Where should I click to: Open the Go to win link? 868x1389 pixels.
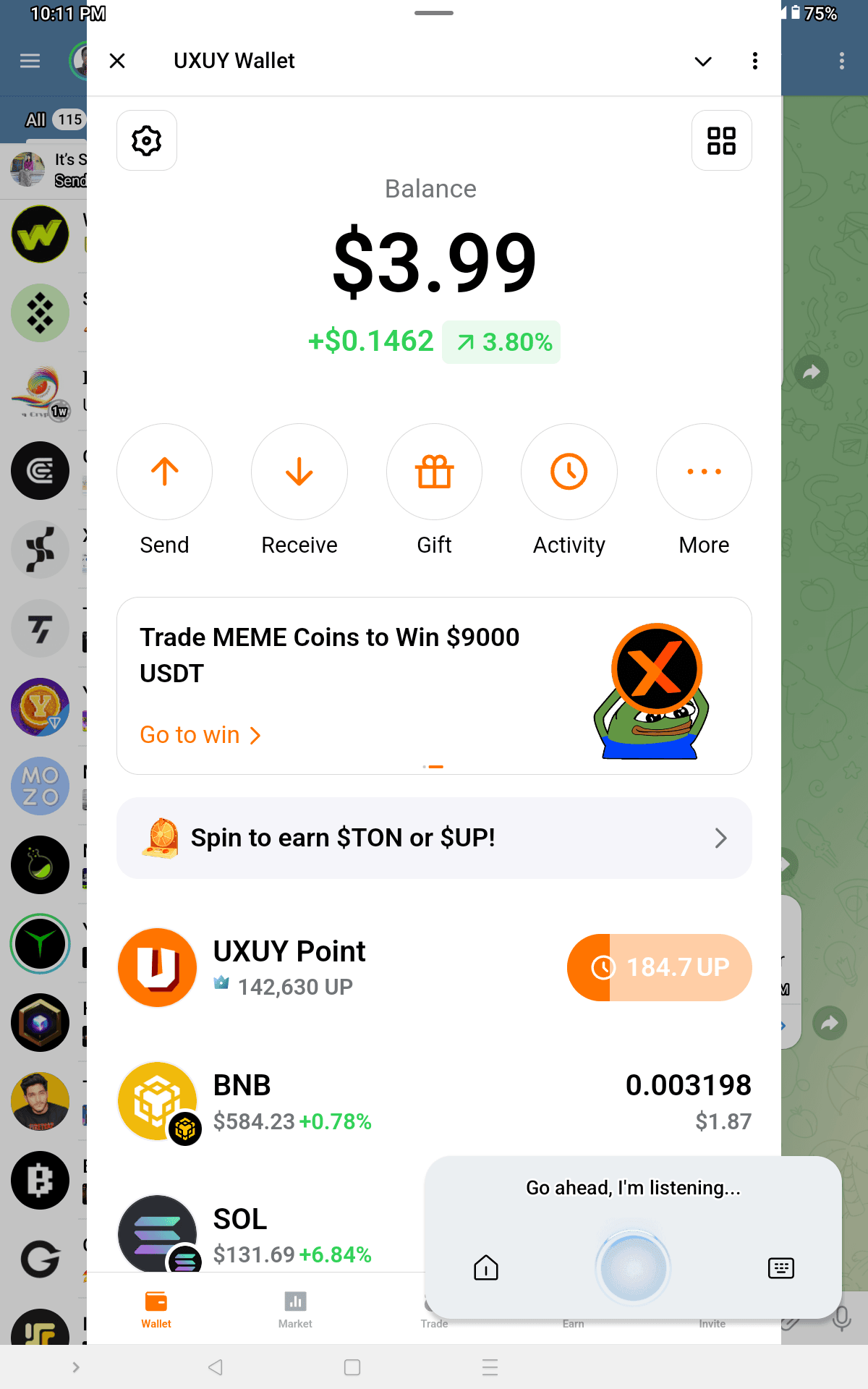[x=200, y=735]
